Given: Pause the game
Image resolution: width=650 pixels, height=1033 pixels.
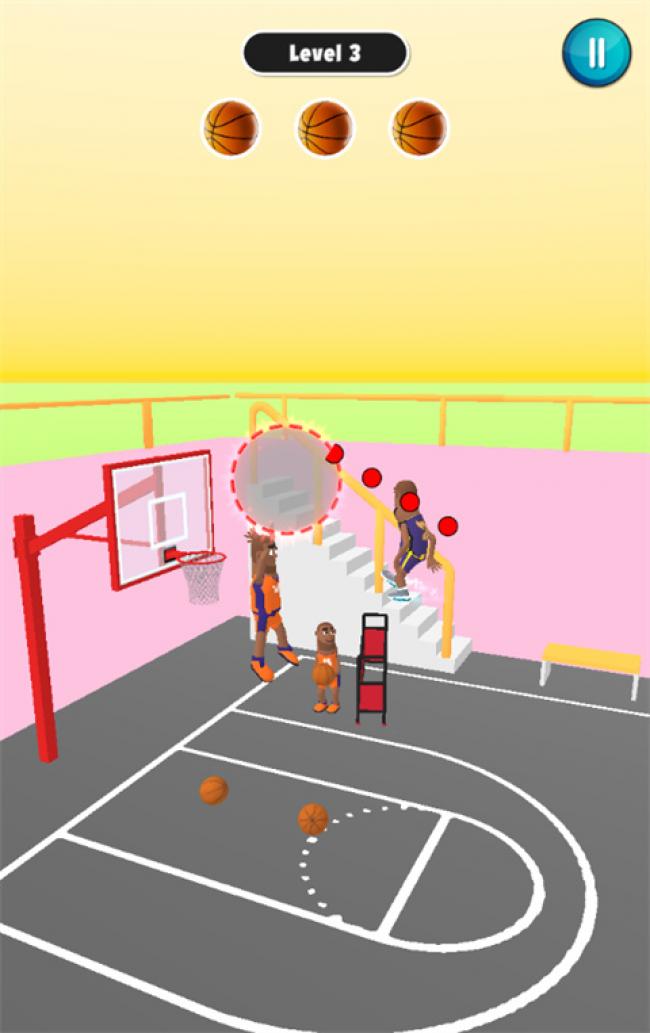Looking at the screenshot, I should tap(596, 52).
